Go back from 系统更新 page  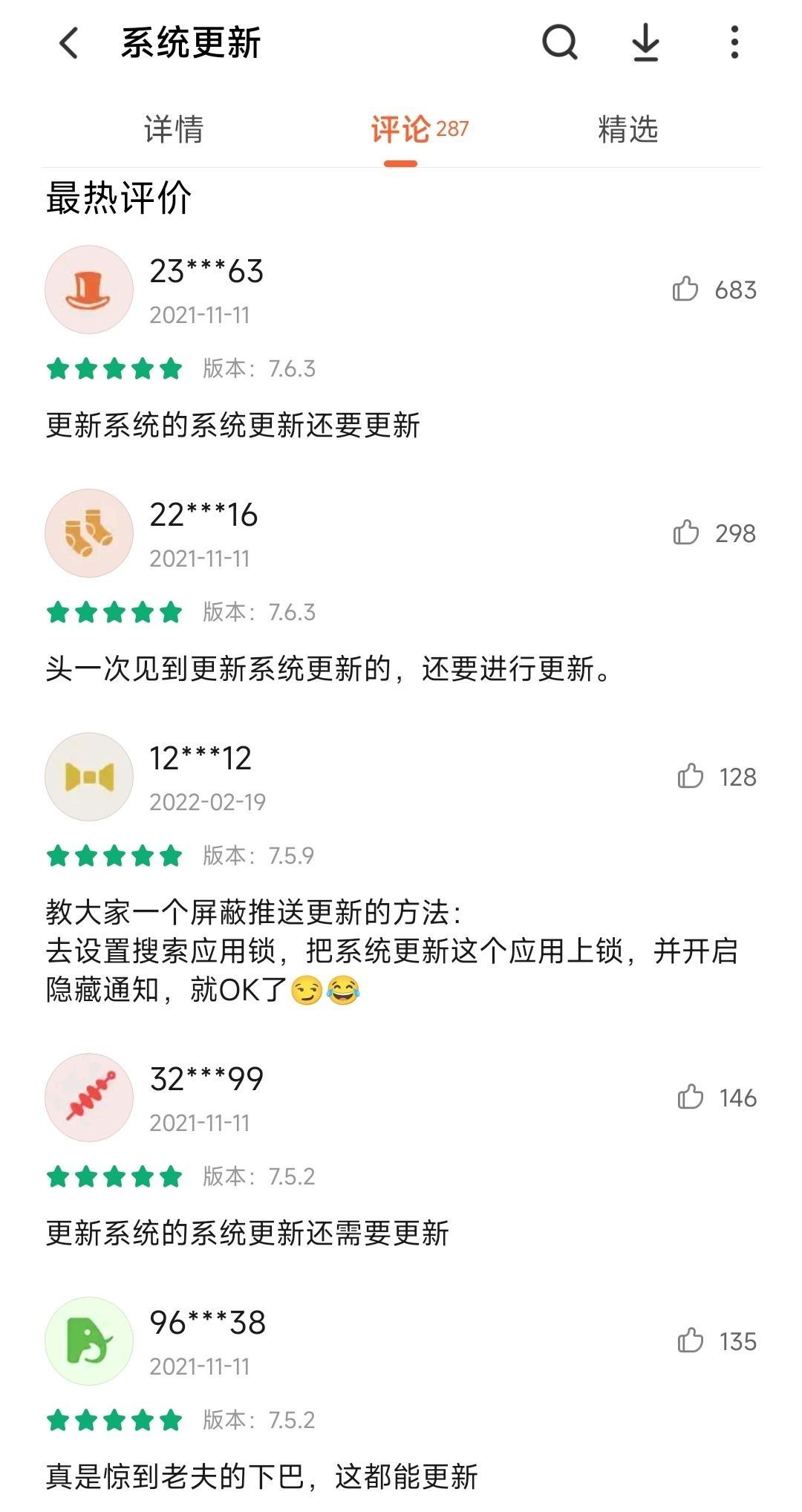coord(68,43)
